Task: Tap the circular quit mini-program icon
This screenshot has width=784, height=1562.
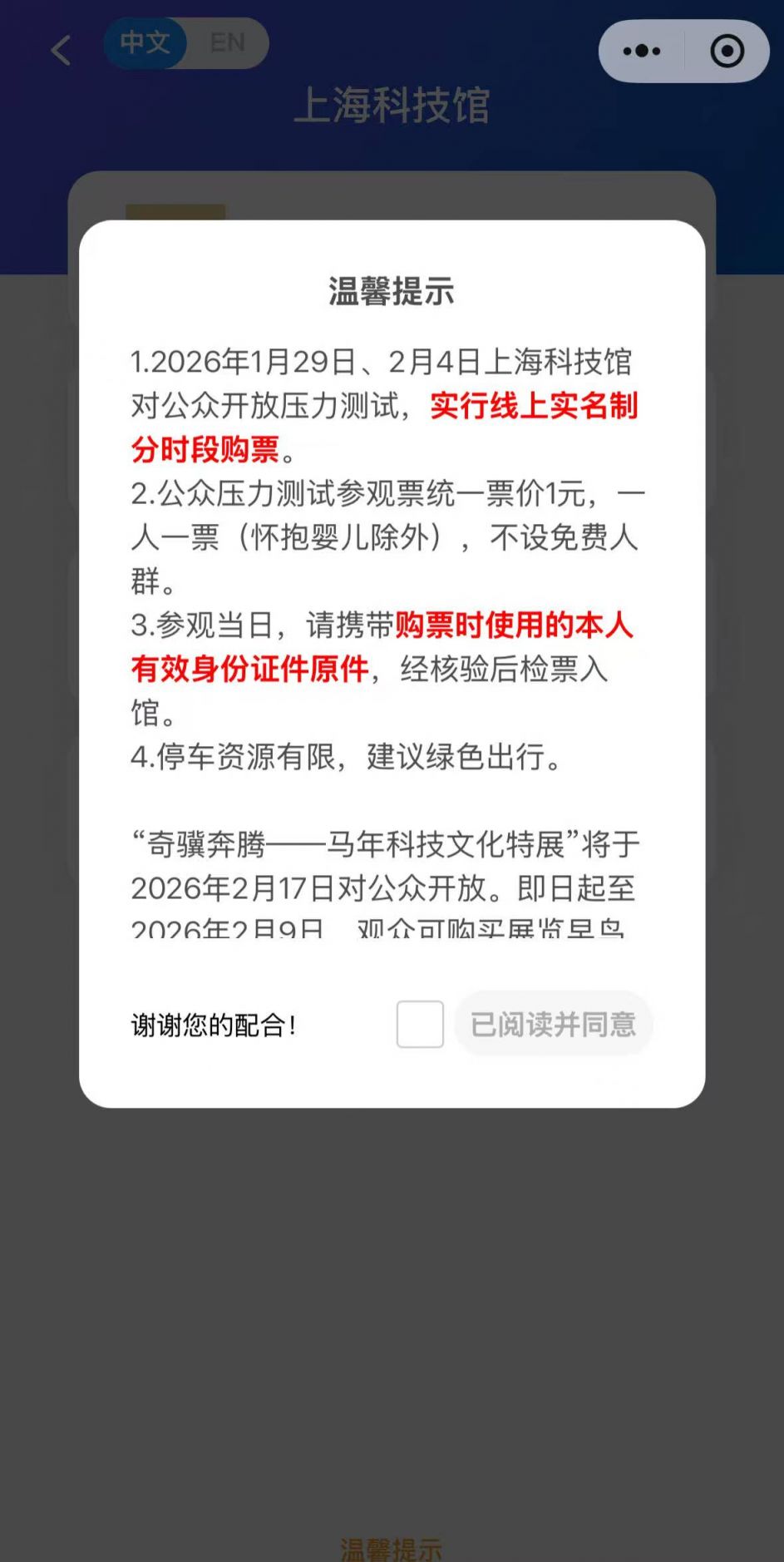Action: [x=727, y=51]
